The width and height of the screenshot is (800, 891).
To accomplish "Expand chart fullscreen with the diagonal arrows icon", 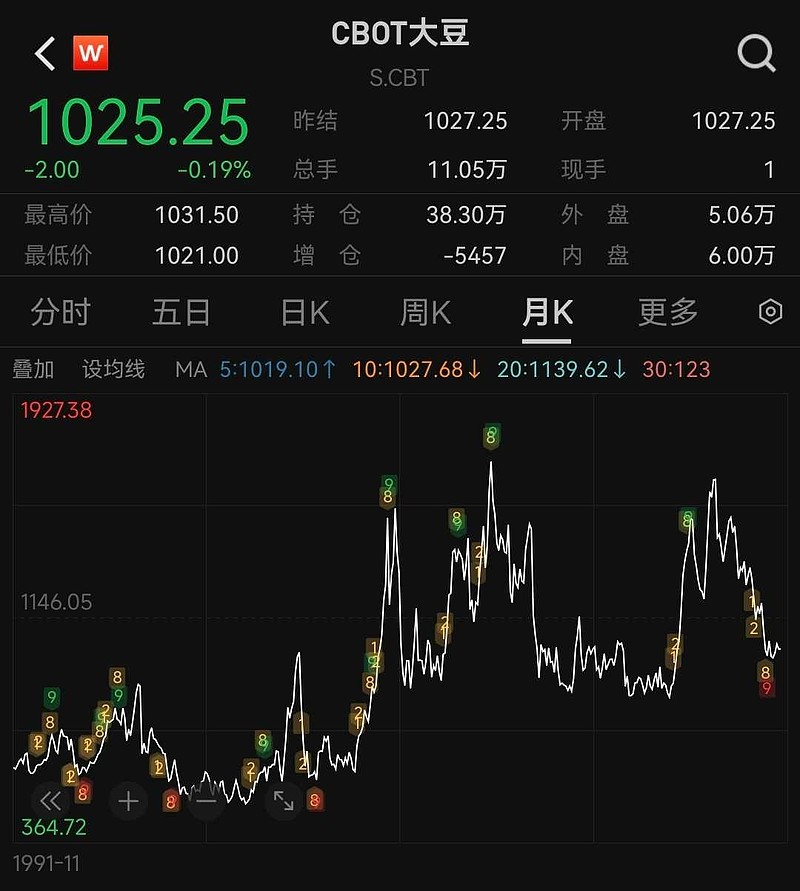I will coord(284,801).
